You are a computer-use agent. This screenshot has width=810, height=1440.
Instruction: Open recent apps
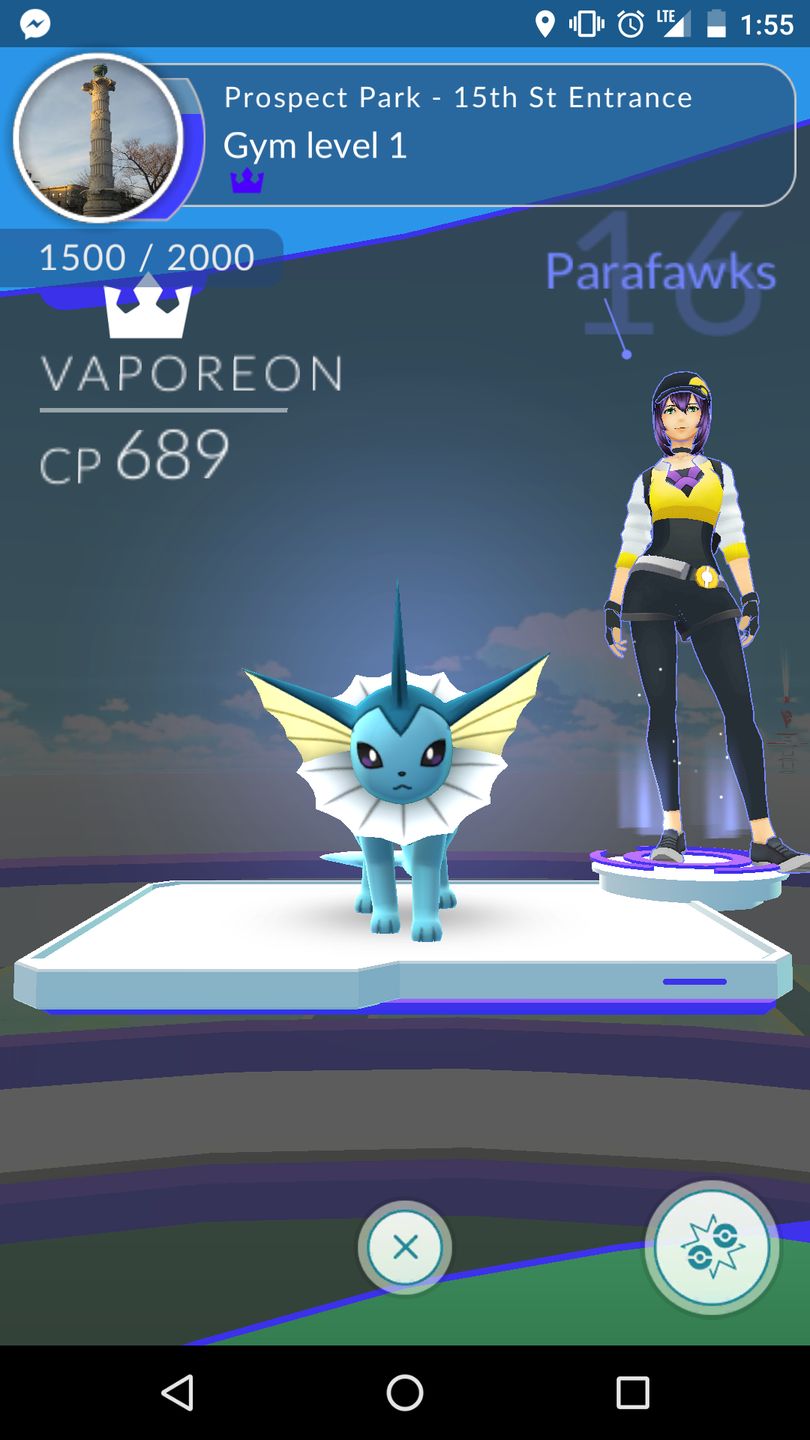[632, 1392]
